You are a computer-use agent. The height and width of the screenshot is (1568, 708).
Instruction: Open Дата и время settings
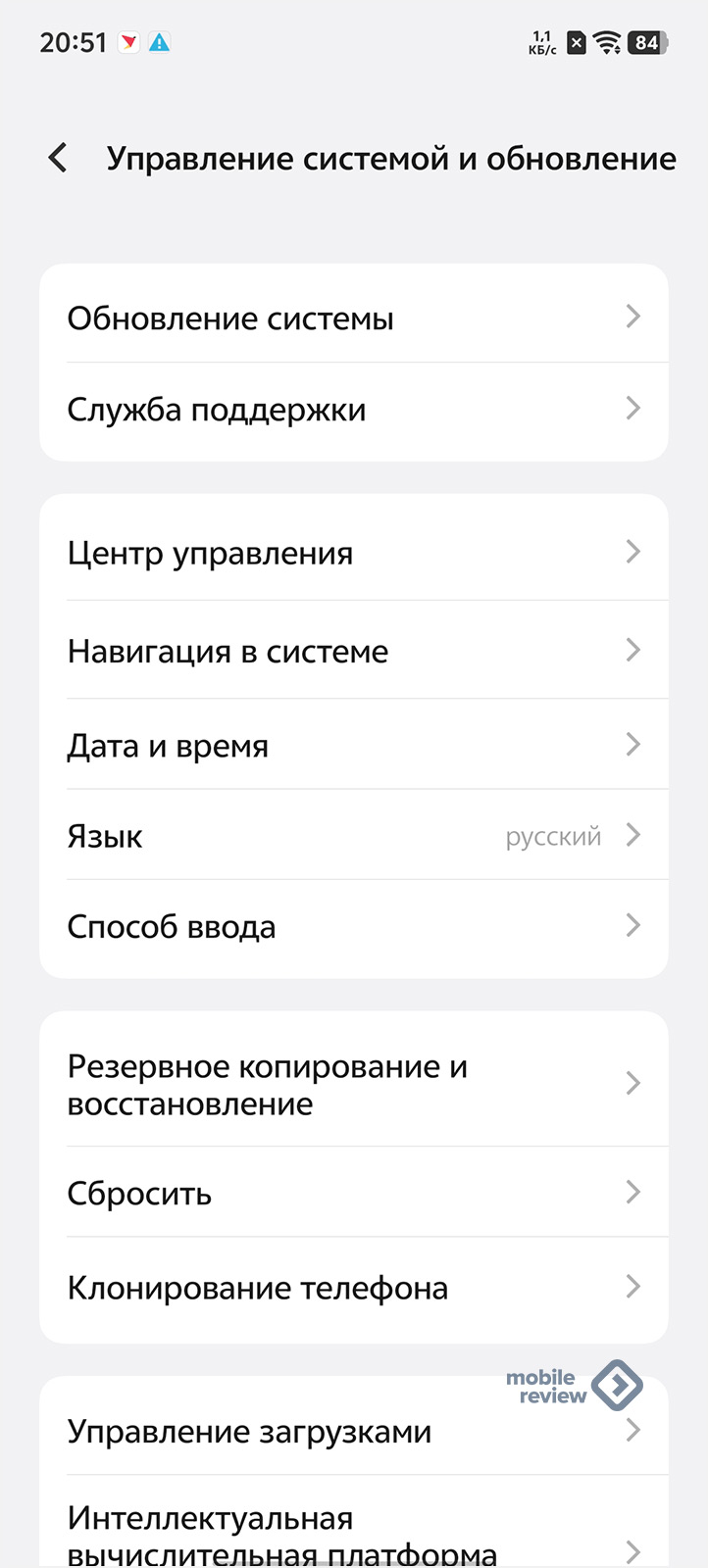click(x=353, y=746)
